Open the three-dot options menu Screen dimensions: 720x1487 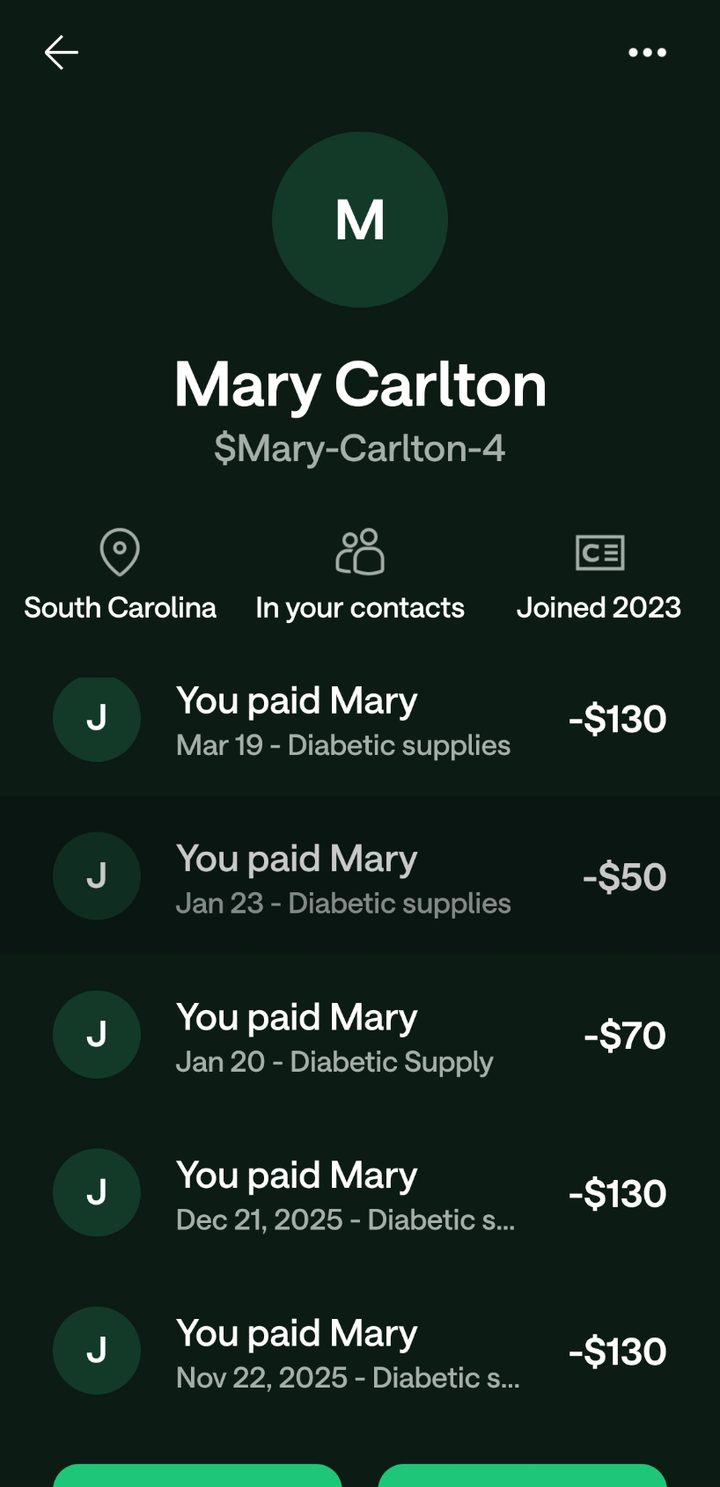click(x=647, y=52)
